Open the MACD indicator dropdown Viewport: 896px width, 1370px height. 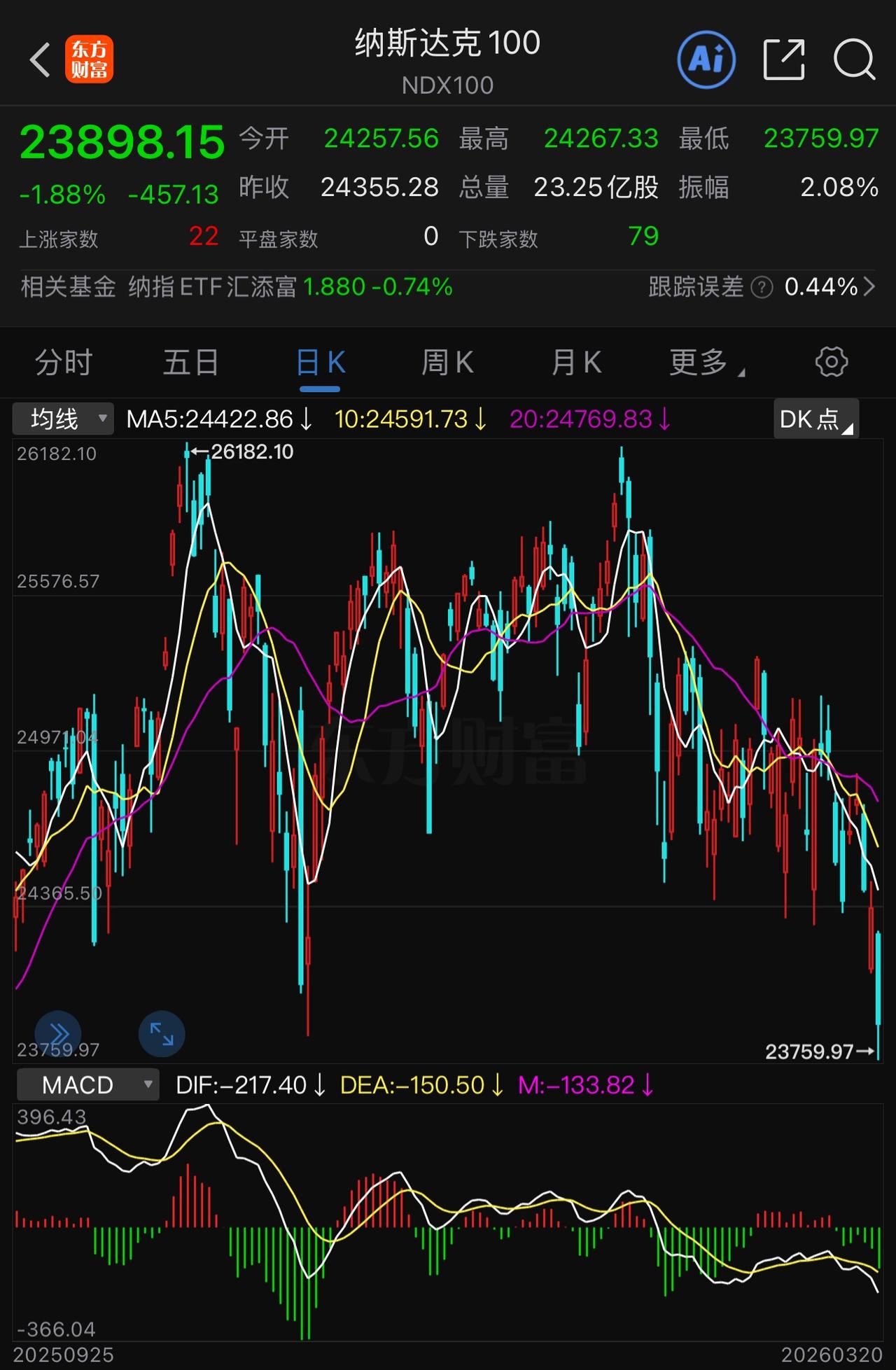coord(87,1084)
